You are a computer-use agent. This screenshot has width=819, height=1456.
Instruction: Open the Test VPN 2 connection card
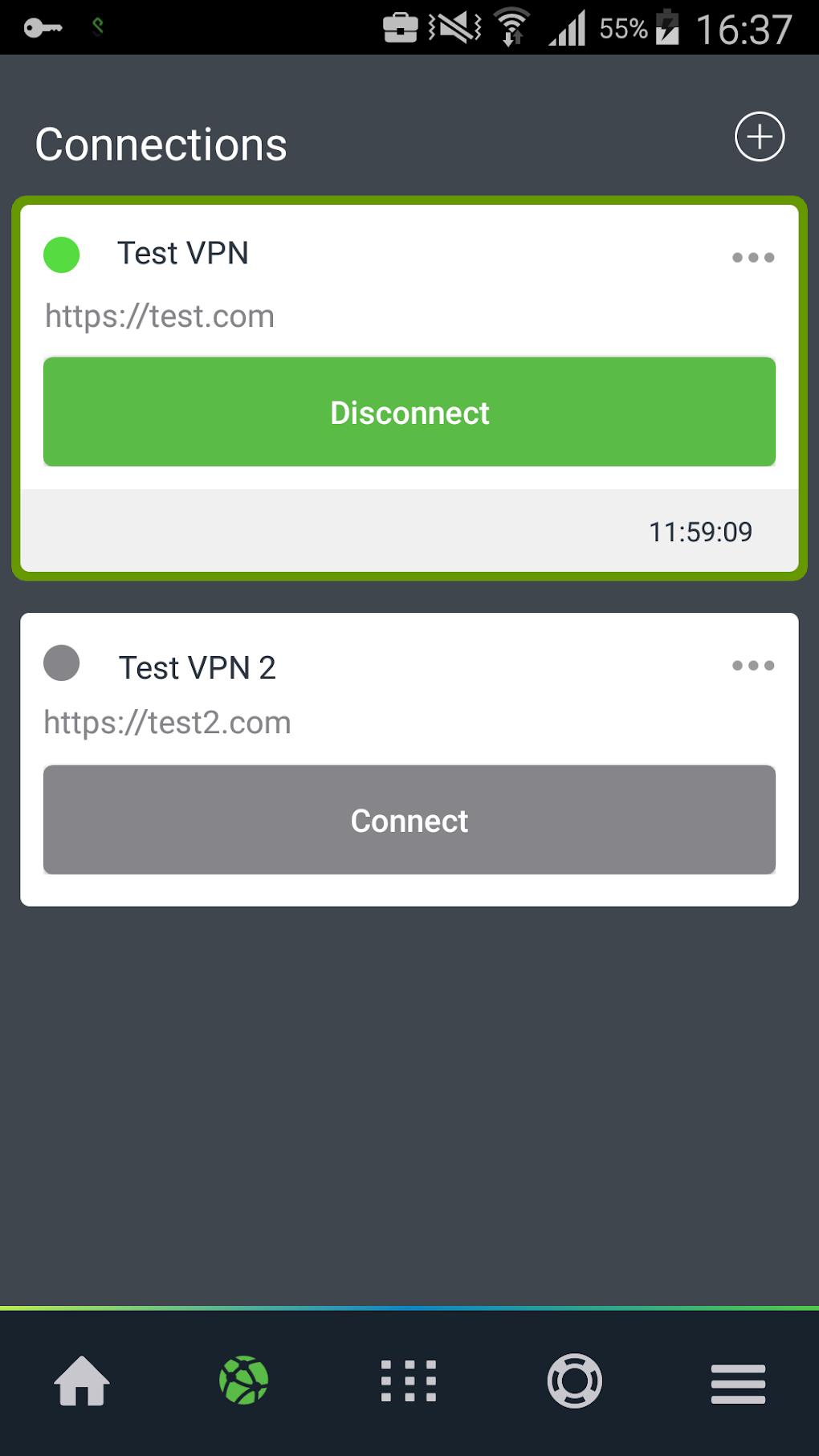tap(409, 760)
